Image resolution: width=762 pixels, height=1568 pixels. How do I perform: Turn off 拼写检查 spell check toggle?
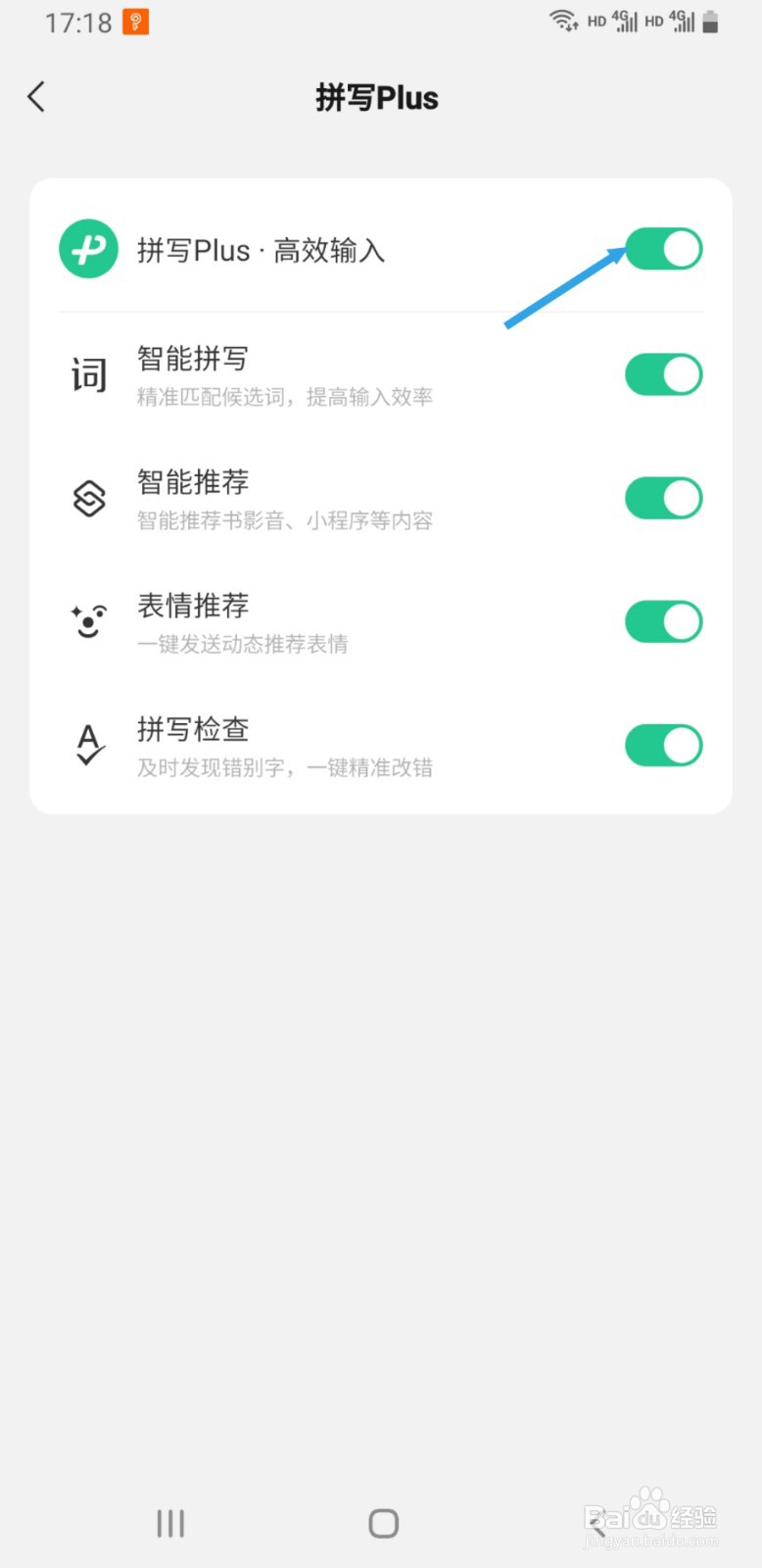click(664, 745)
